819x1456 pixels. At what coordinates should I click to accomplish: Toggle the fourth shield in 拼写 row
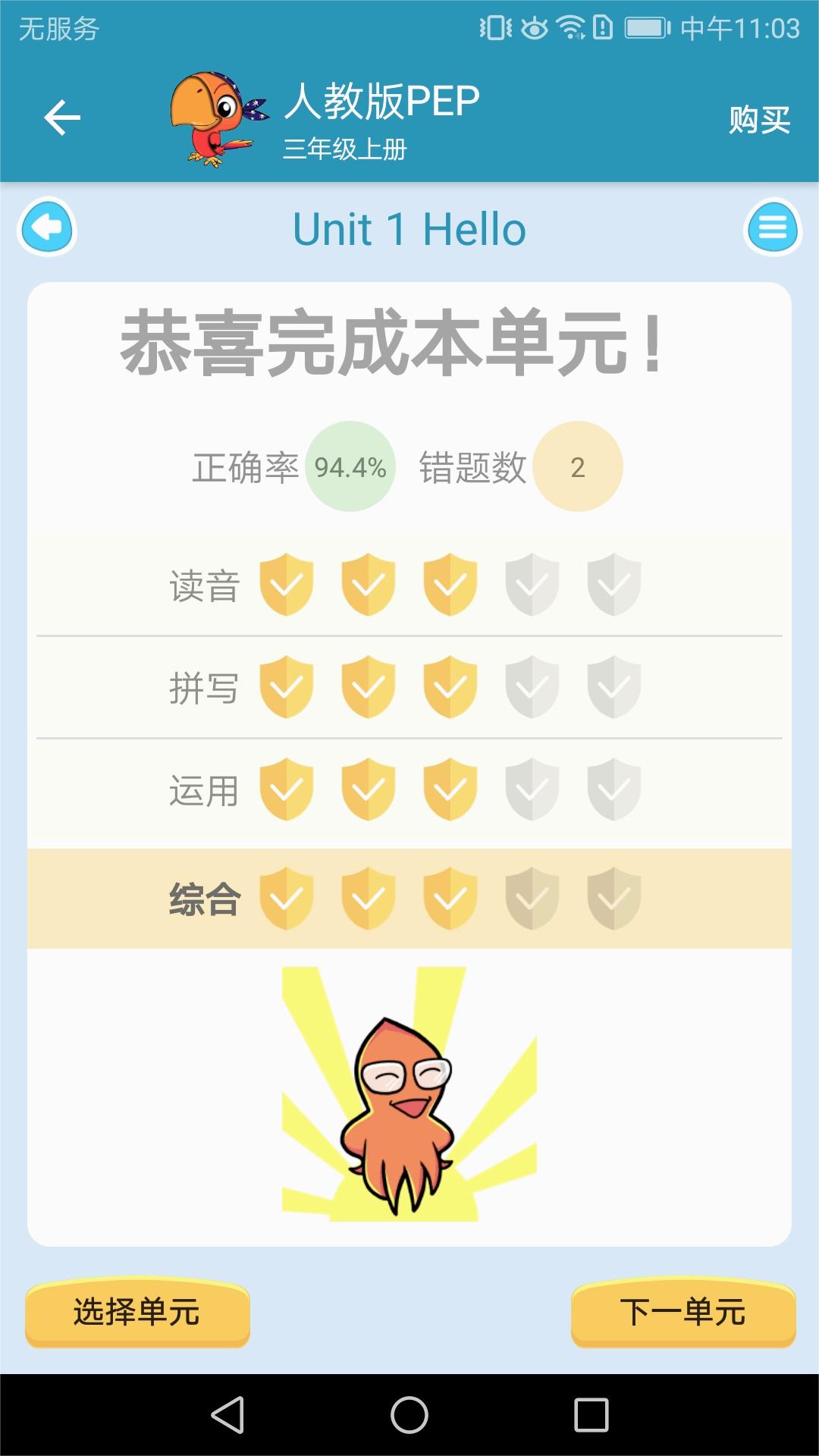coord(532,686)
